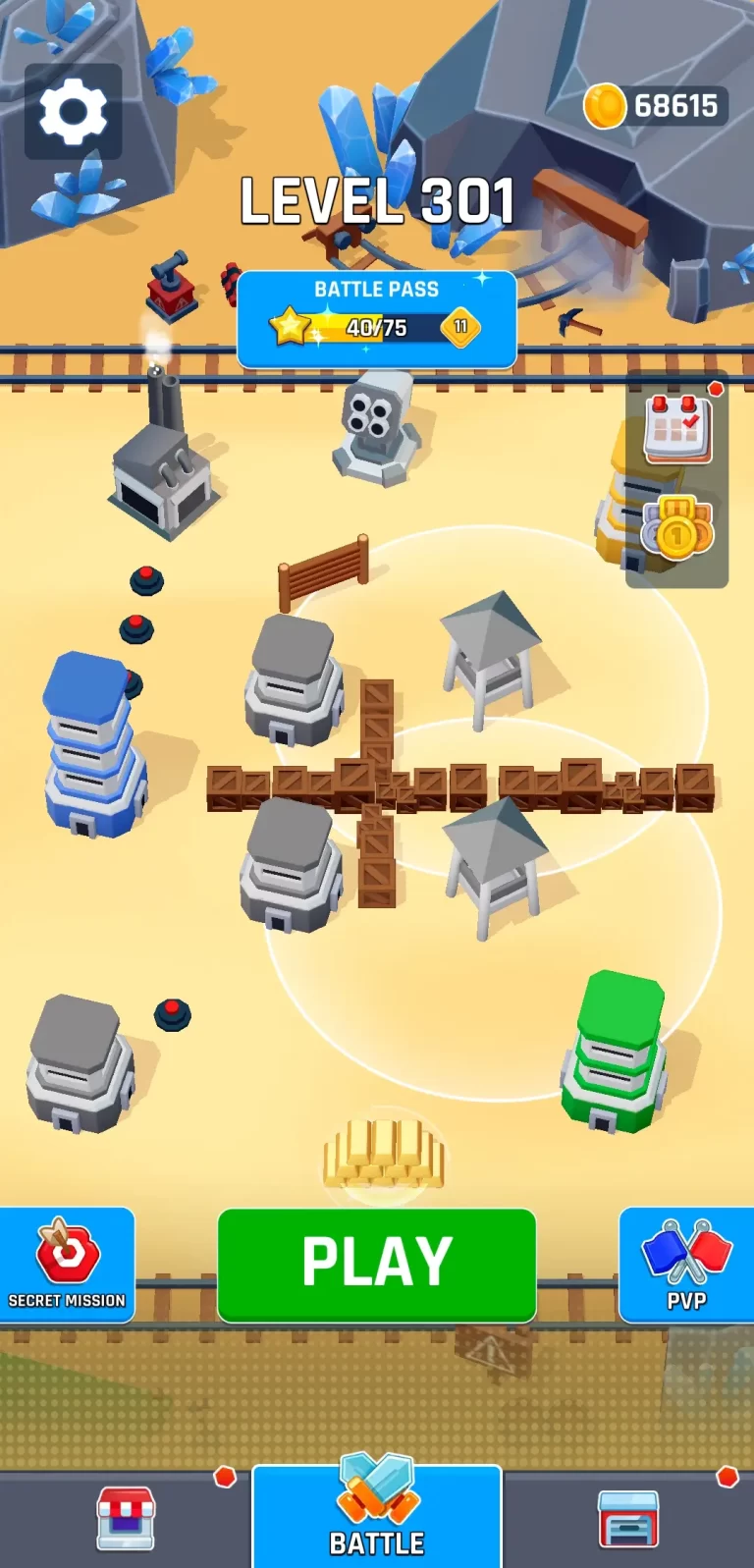
Task: Tap the gold coin balance
Action: [x=655, y=106]
